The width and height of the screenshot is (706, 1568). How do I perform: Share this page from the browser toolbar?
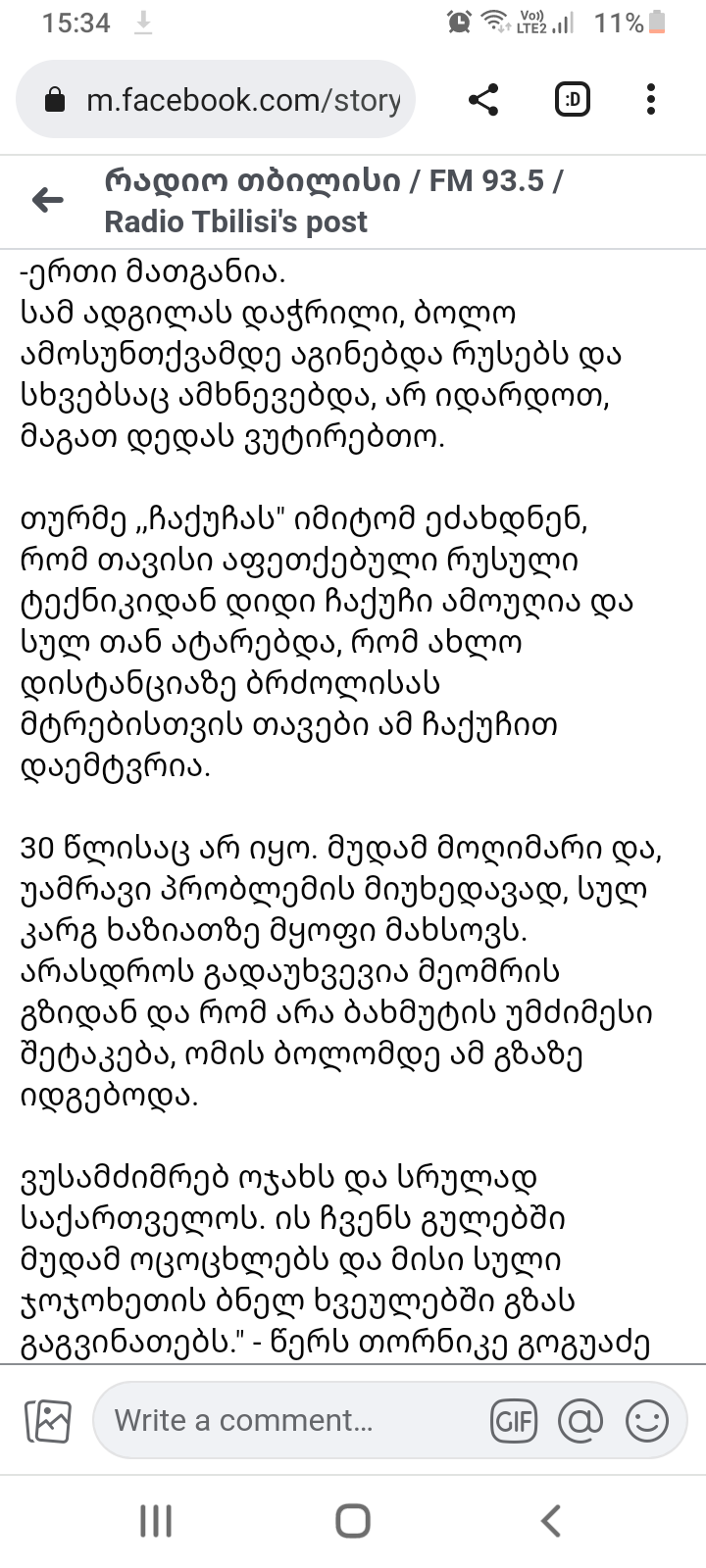(483, 100)
